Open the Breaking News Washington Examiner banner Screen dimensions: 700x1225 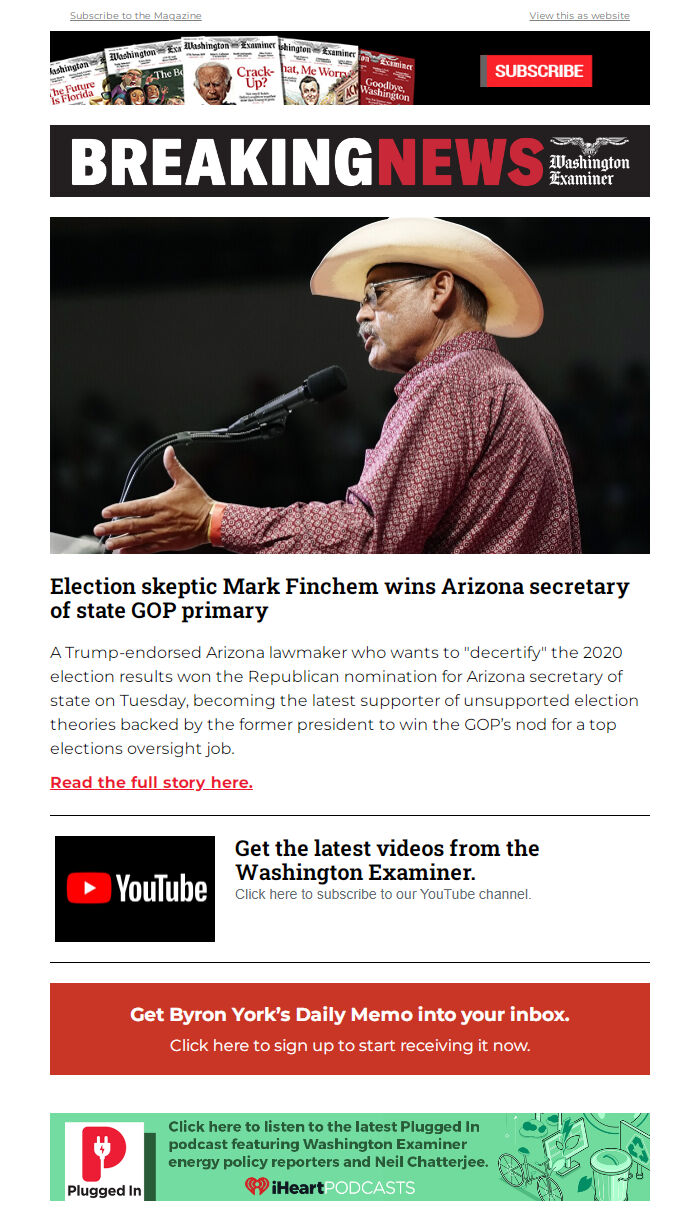point(350,161)
